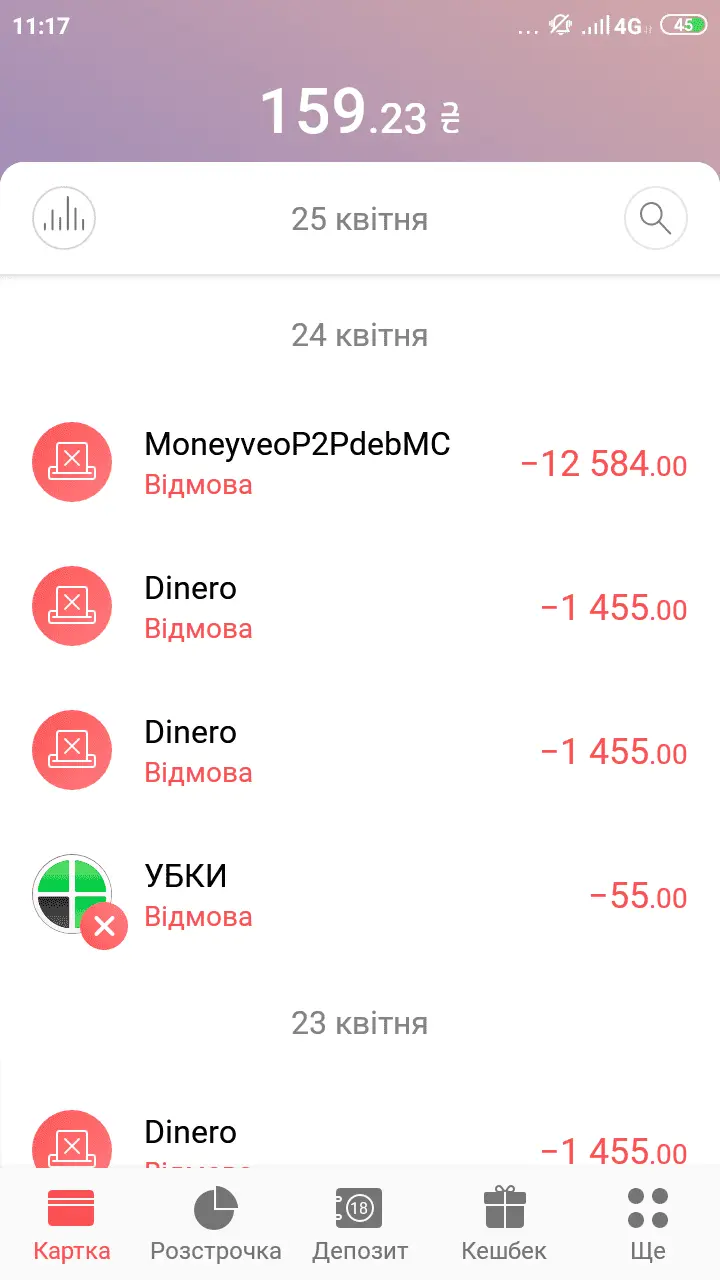Screen dimensions: 720x1280
Task: Open transaction search via magnifier icon
Action: tap(656, 217)
